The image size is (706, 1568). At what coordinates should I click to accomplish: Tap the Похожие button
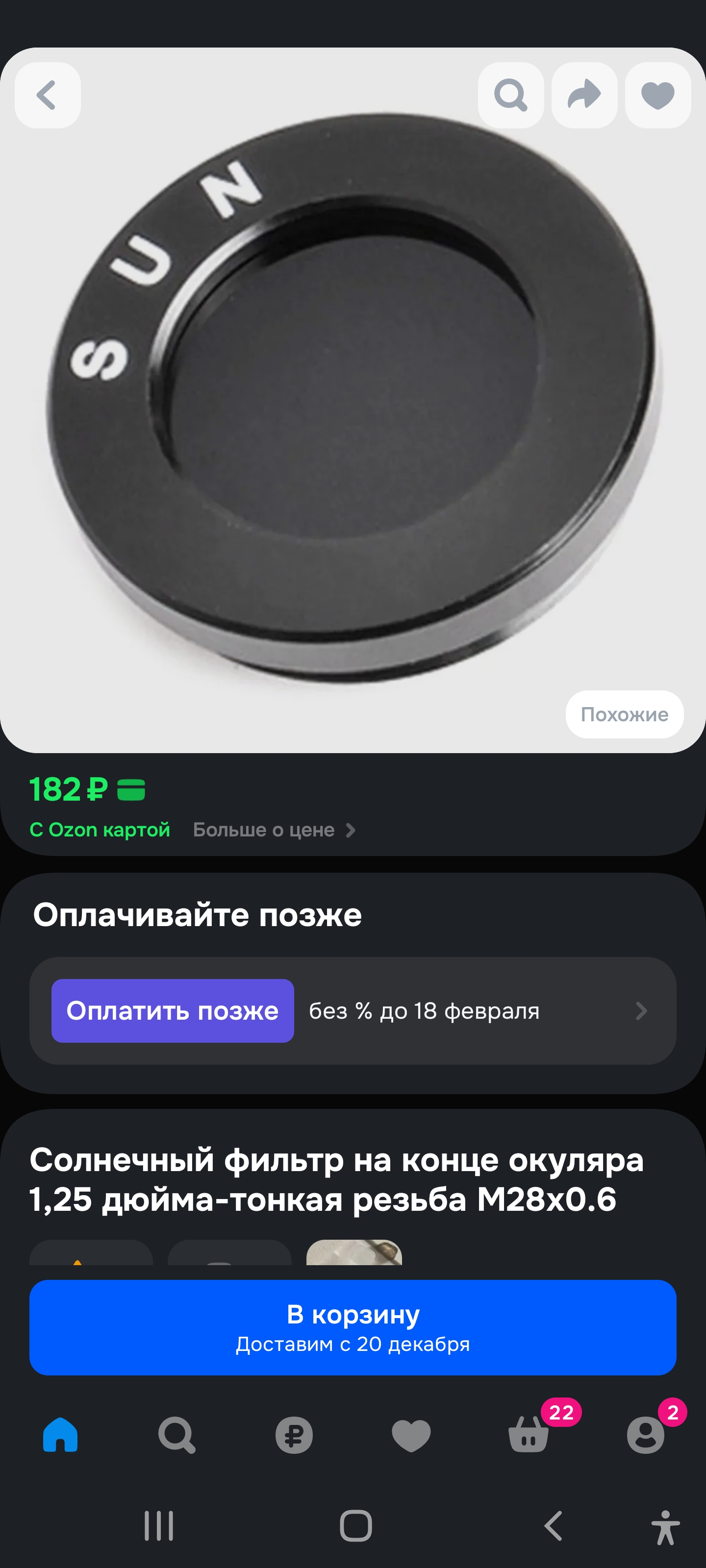click(x=625, y=714)
